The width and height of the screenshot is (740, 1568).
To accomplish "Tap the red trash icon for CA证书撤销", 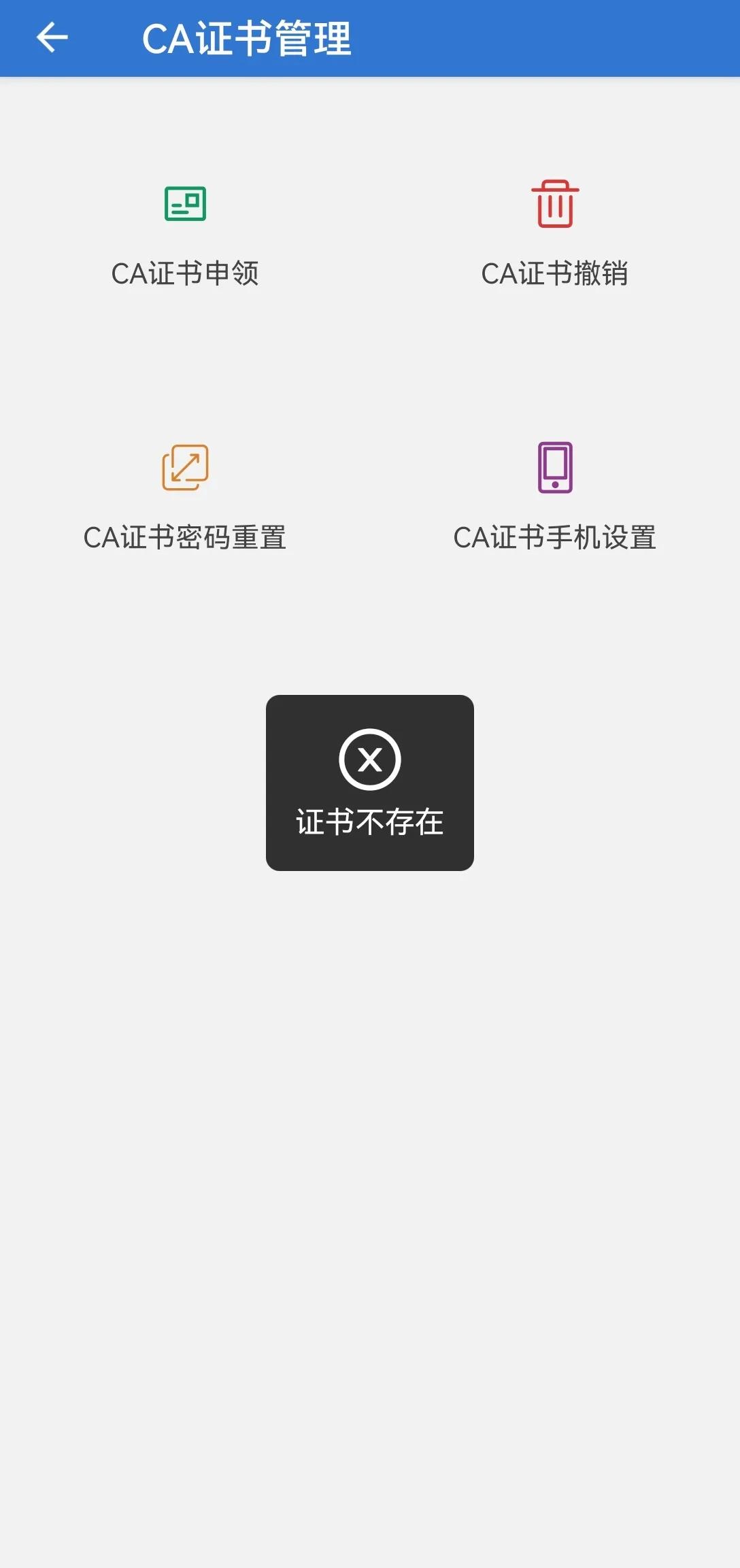I will point(555,204).
